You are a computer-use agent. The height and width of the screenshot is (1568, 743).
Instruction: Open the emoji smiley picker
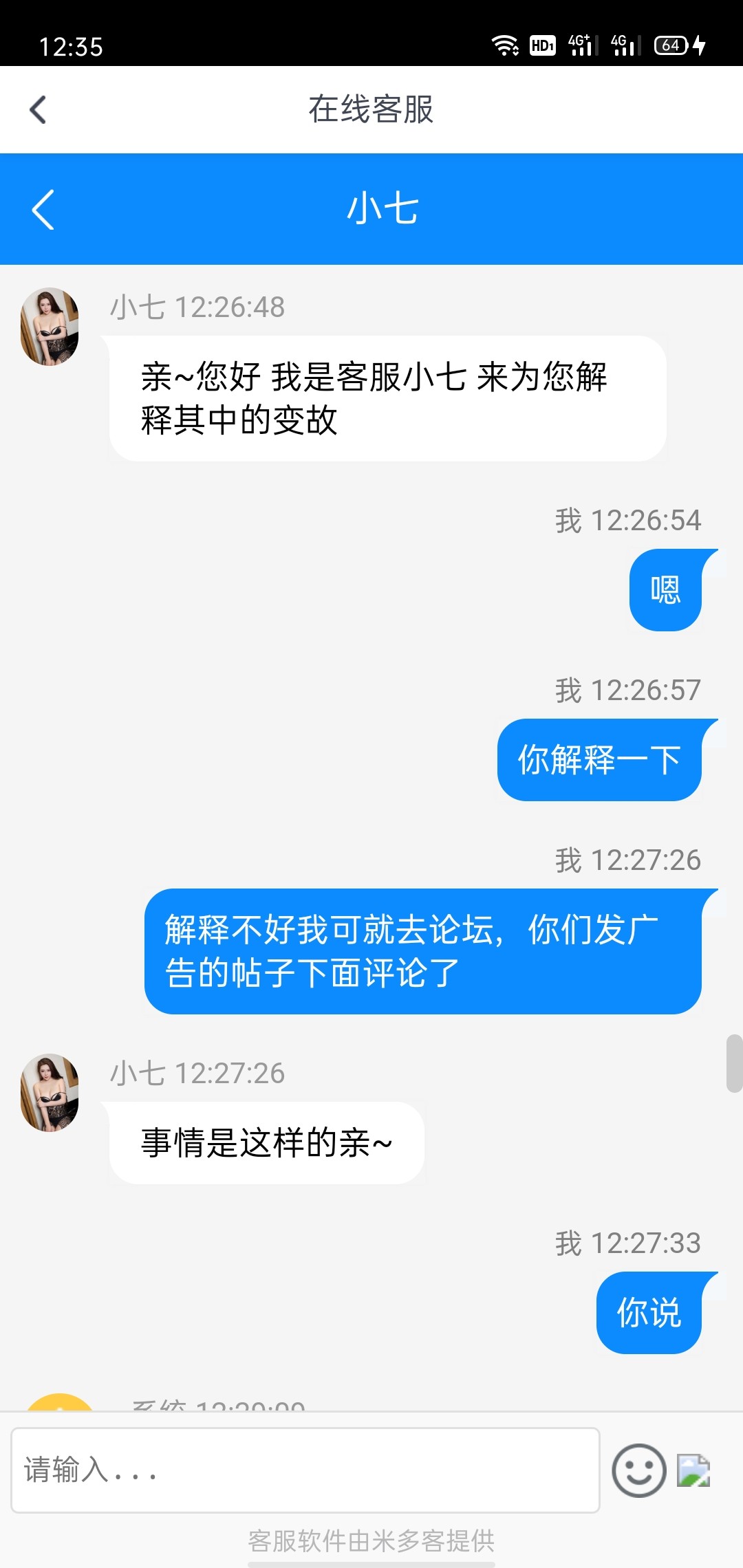[638, 1470]
